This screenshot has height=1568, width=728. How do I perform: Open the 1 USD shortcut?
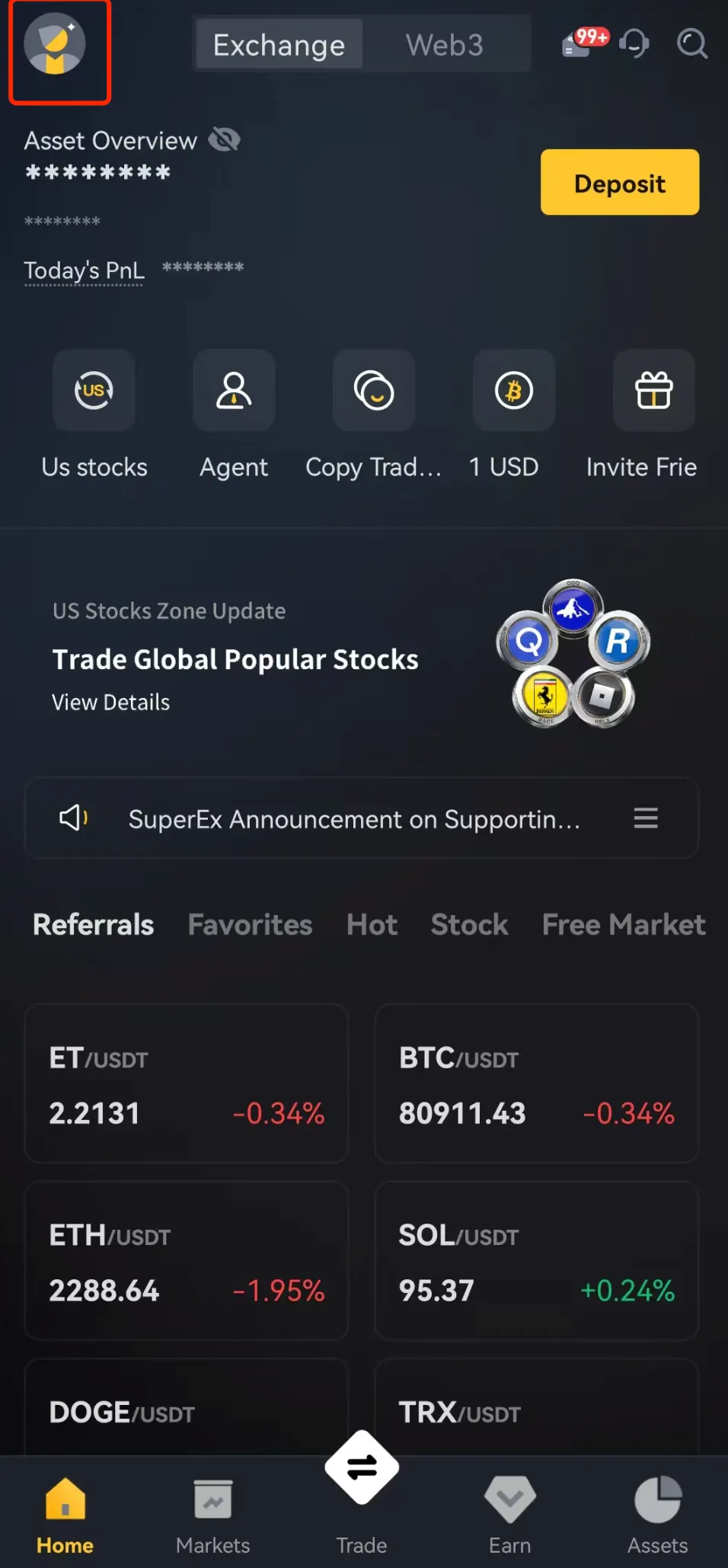pos(513,414)
